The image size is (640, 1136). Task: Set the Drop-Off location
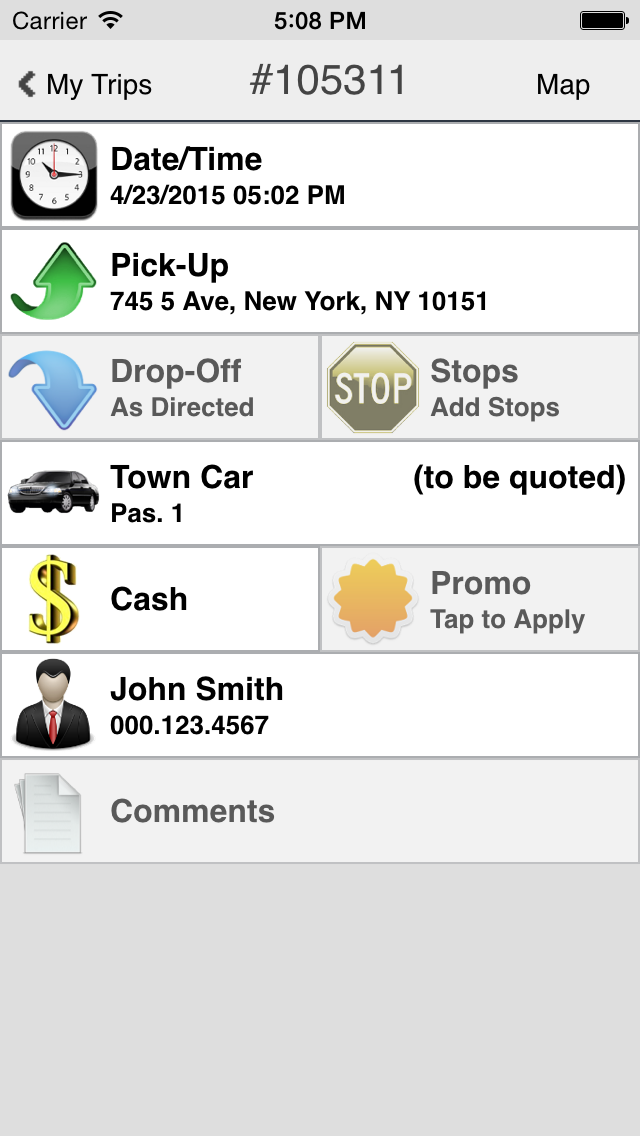160,387
